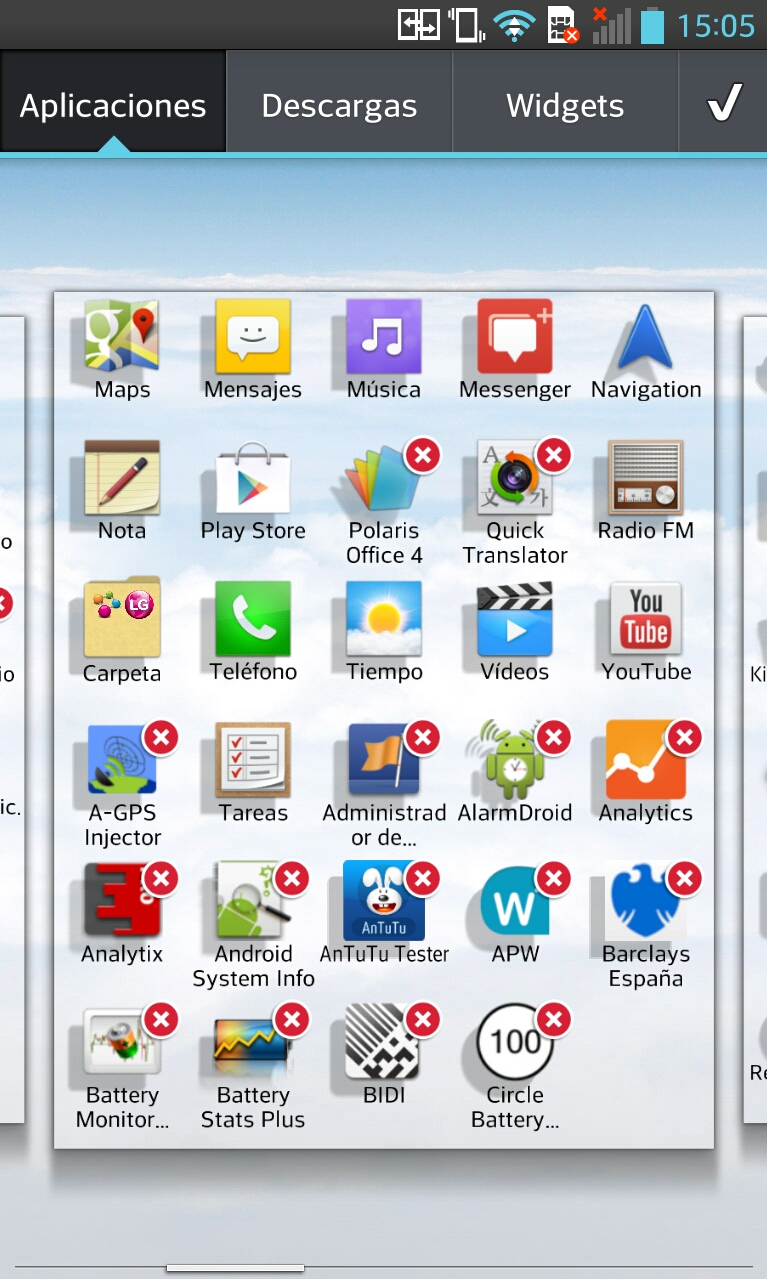Uninstall Barclays España via the red X
The height and width of the screenshot is (1279, 767).
click(684, 879)
